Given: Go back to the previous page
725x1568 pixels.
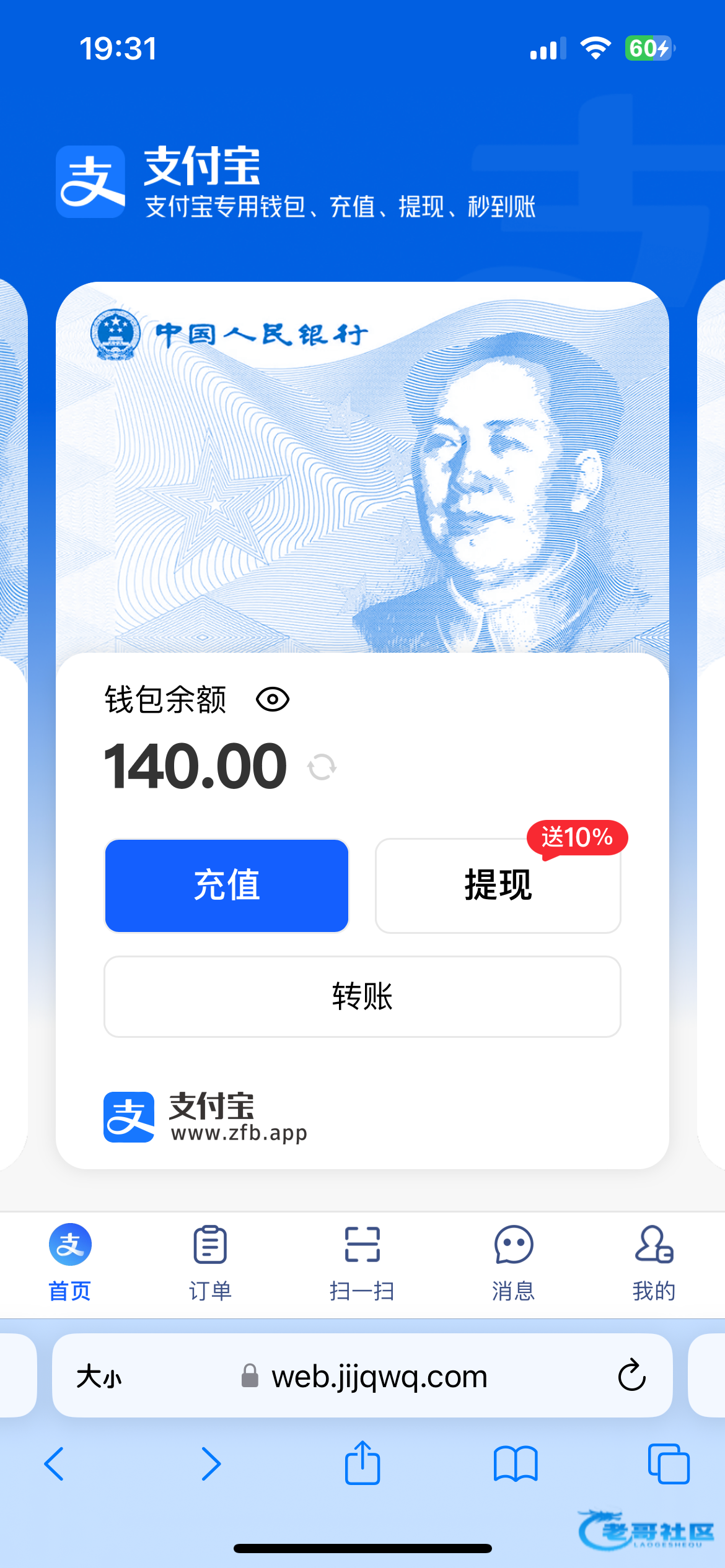Looking at the screenshot, I should click(55, 1464).
